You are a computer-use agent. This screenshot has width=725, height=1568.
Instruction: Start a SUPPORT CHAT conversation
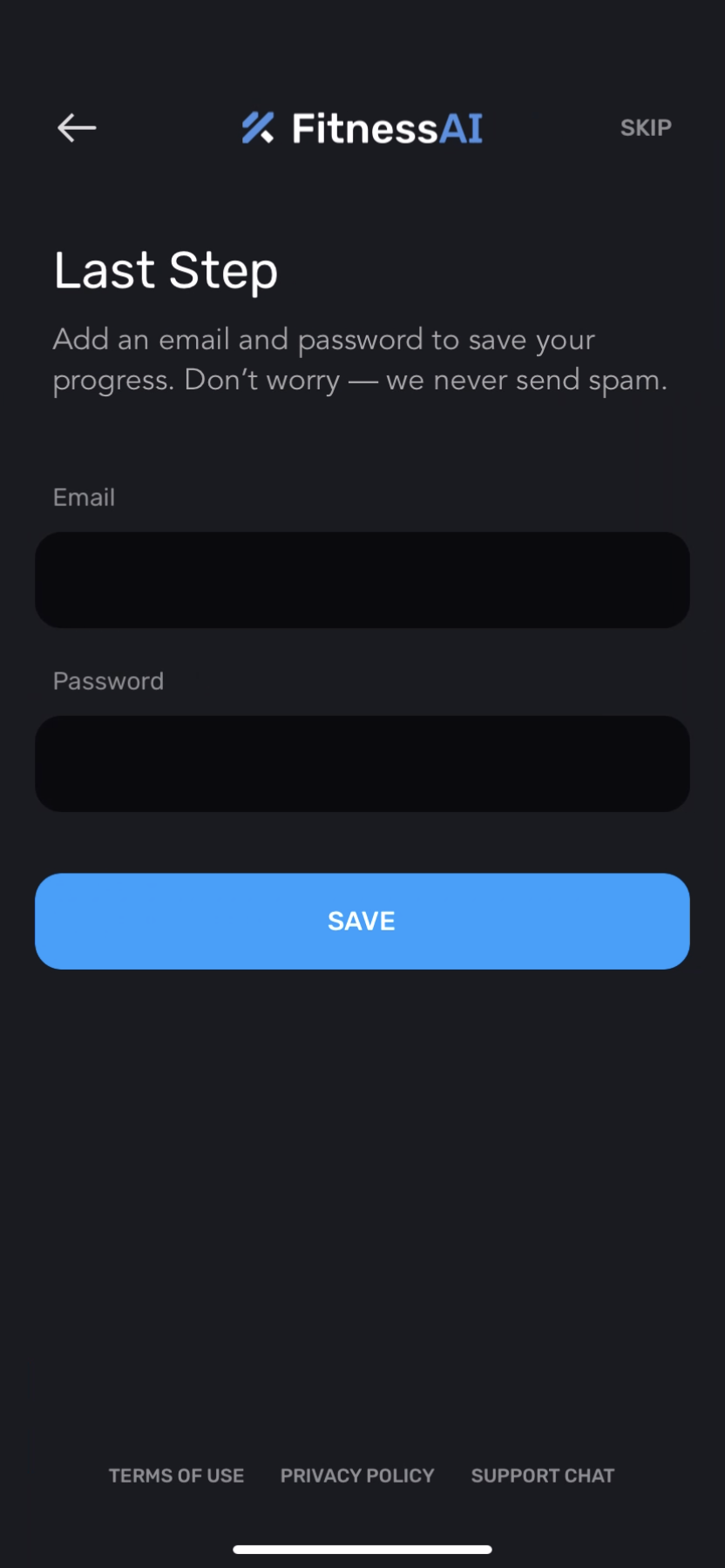click(542, 1475)
